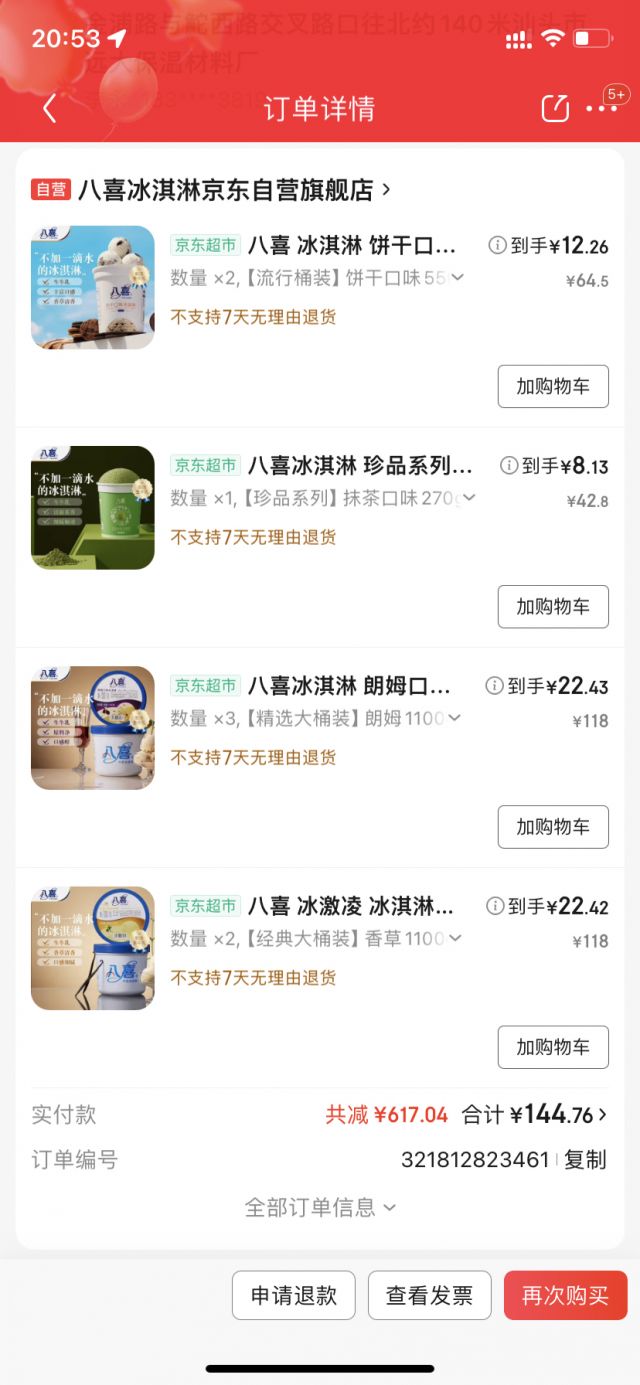Viewport: 640px width, 1385px height.
Task: View the 香草 ice cream product image
Action: [93, 947]
